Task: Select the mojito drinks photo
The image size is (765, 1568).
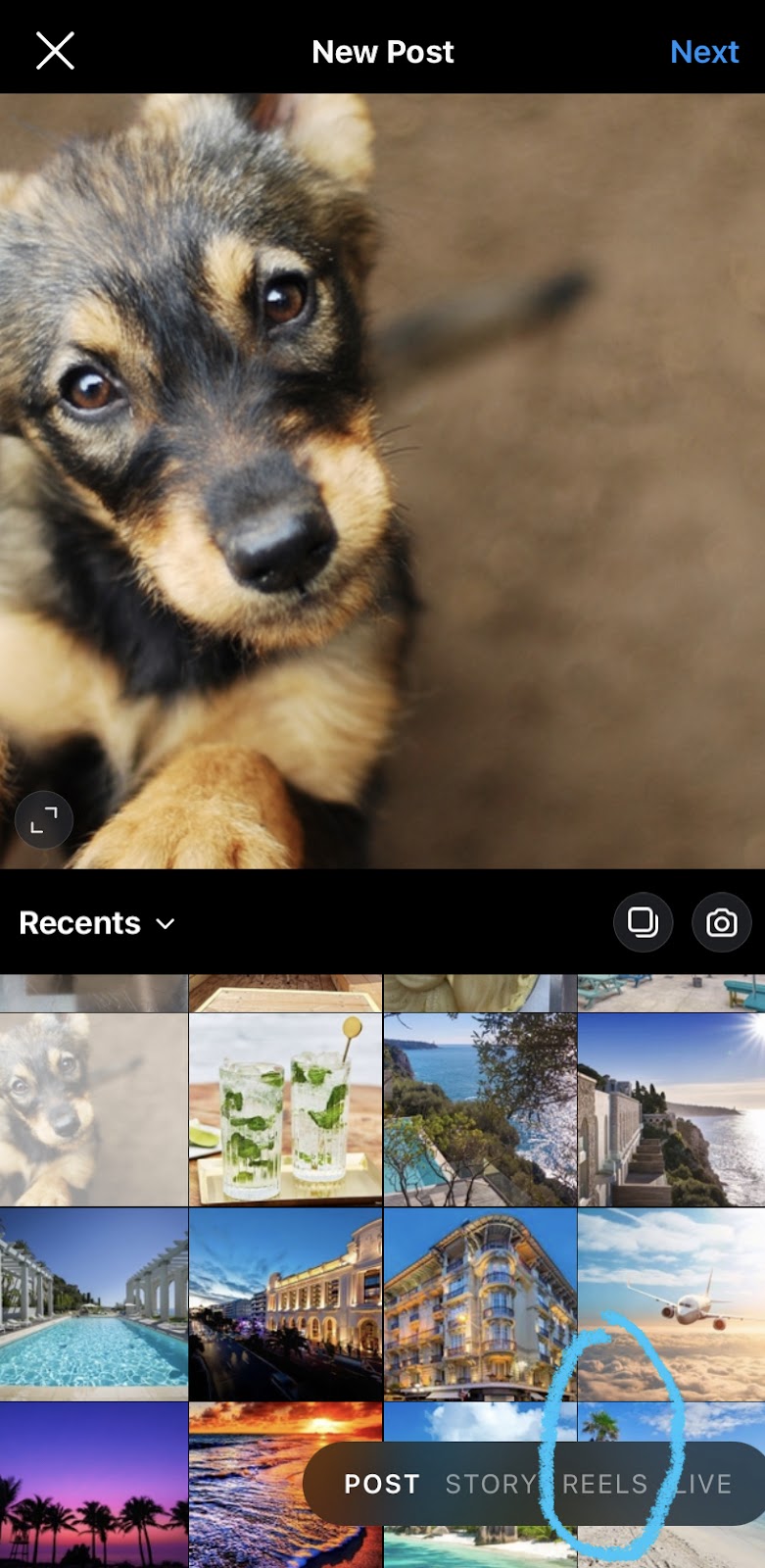Action: coord(285,1109)
